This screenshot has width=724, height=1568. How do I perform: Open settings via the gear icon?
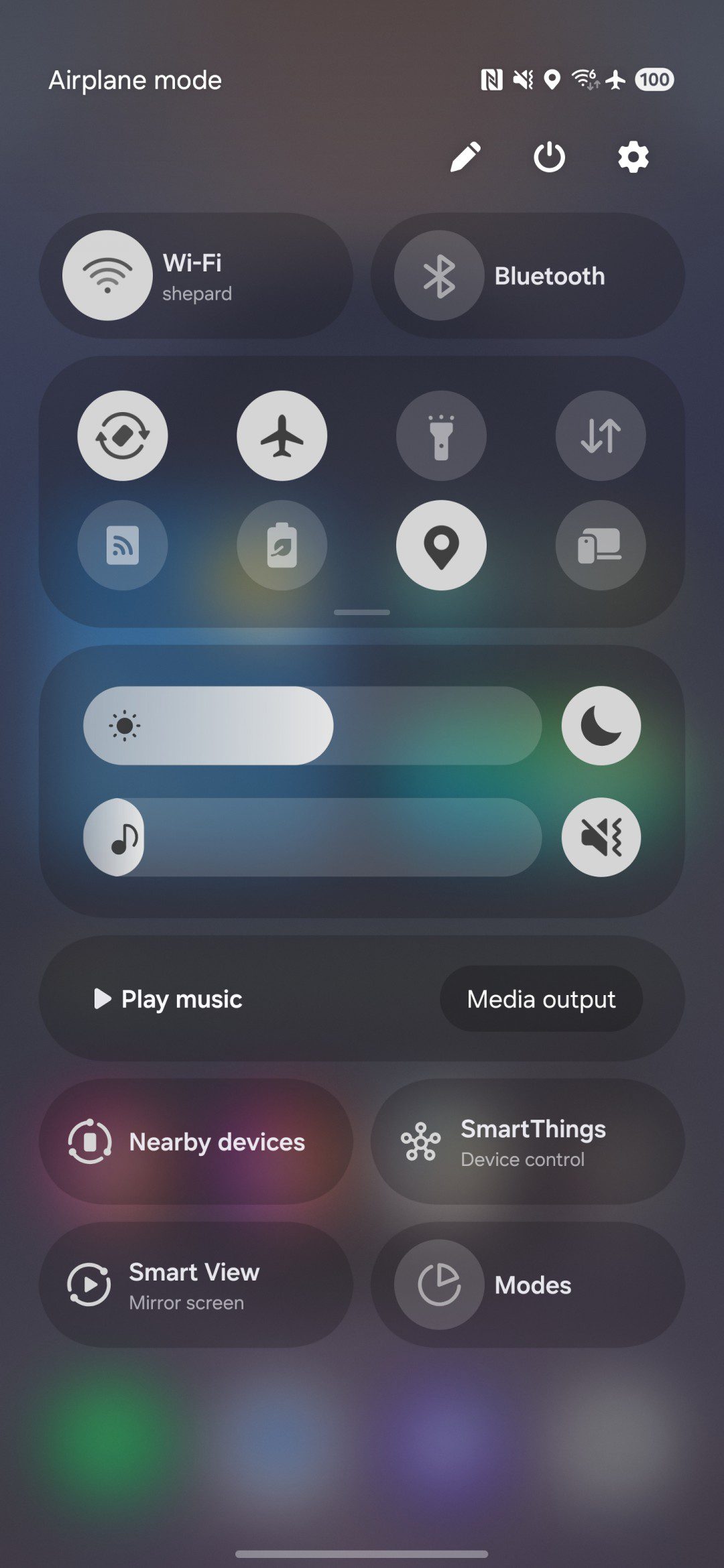[x=633, y=157]
